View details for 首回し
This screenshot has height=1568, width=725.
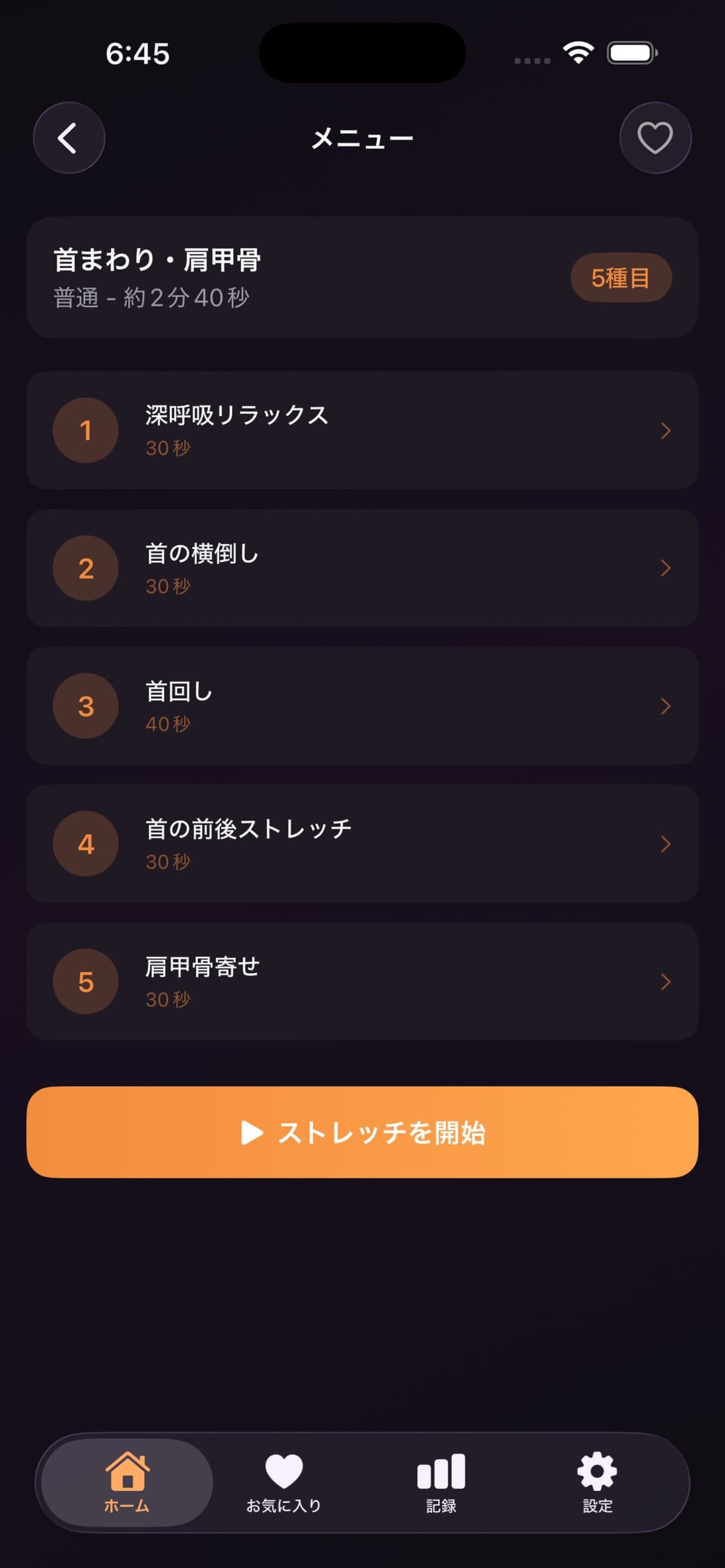point(362,706)
